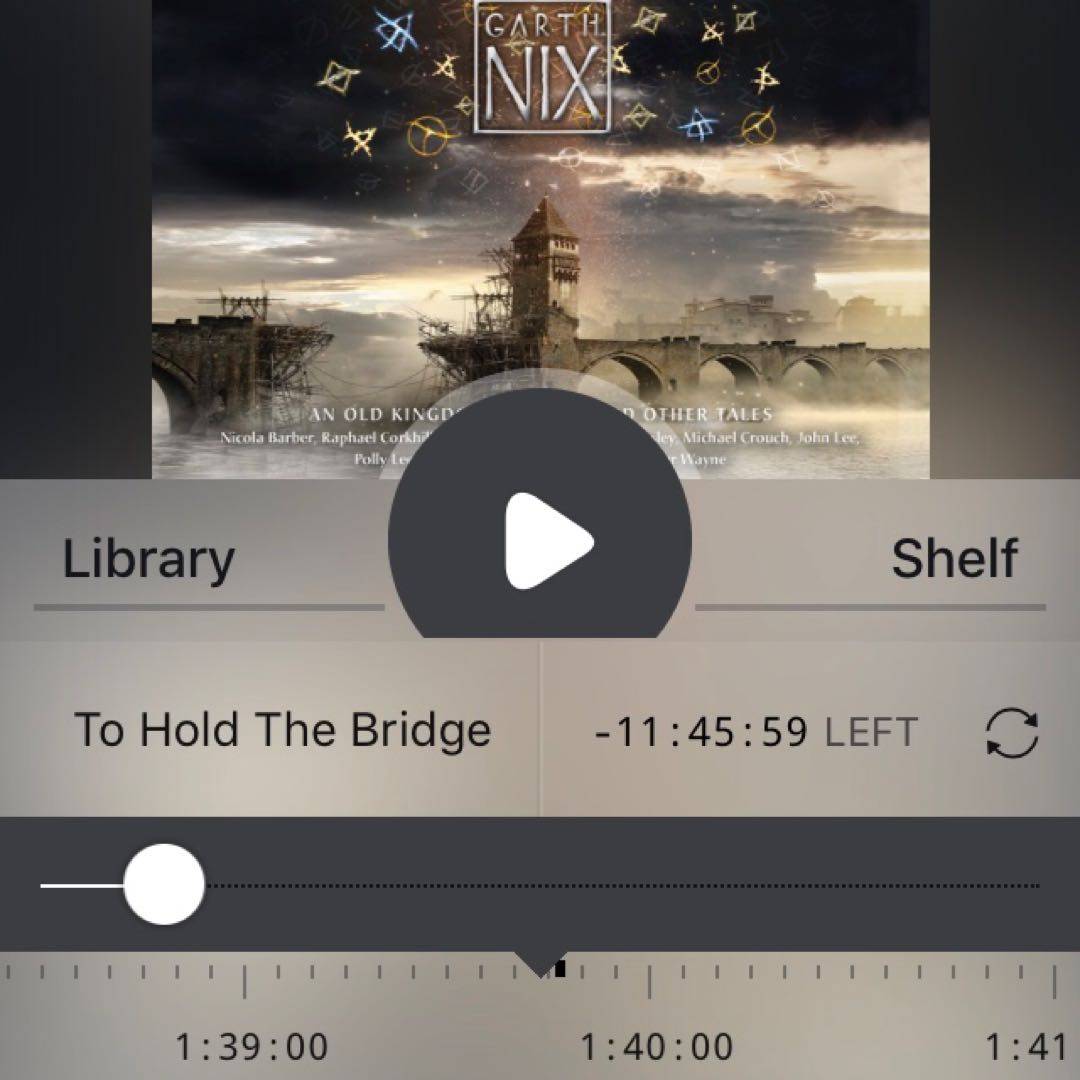
Task: Tap the remaining time display
Action: 755,733
